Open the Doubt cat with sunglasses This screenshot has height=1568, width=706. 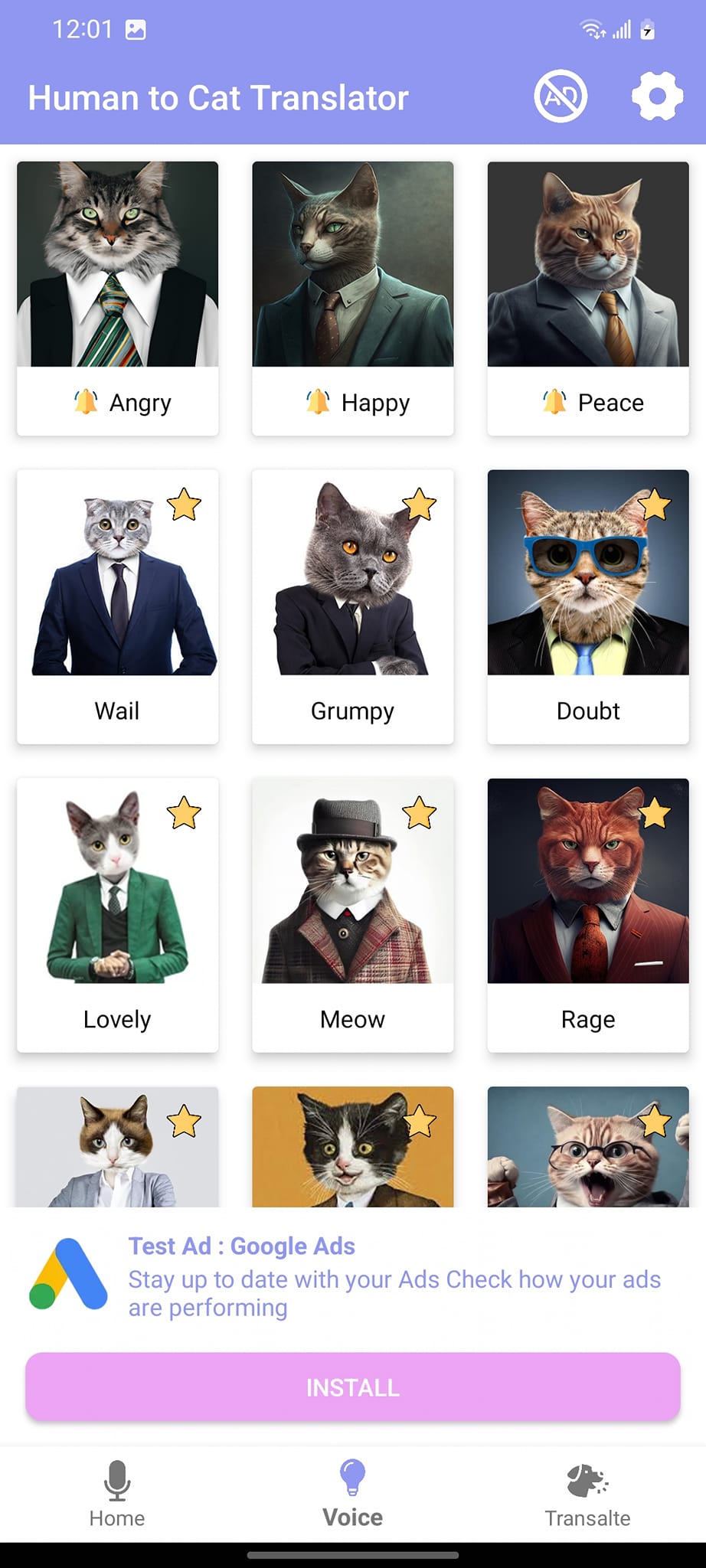click(x=587, y=606)
